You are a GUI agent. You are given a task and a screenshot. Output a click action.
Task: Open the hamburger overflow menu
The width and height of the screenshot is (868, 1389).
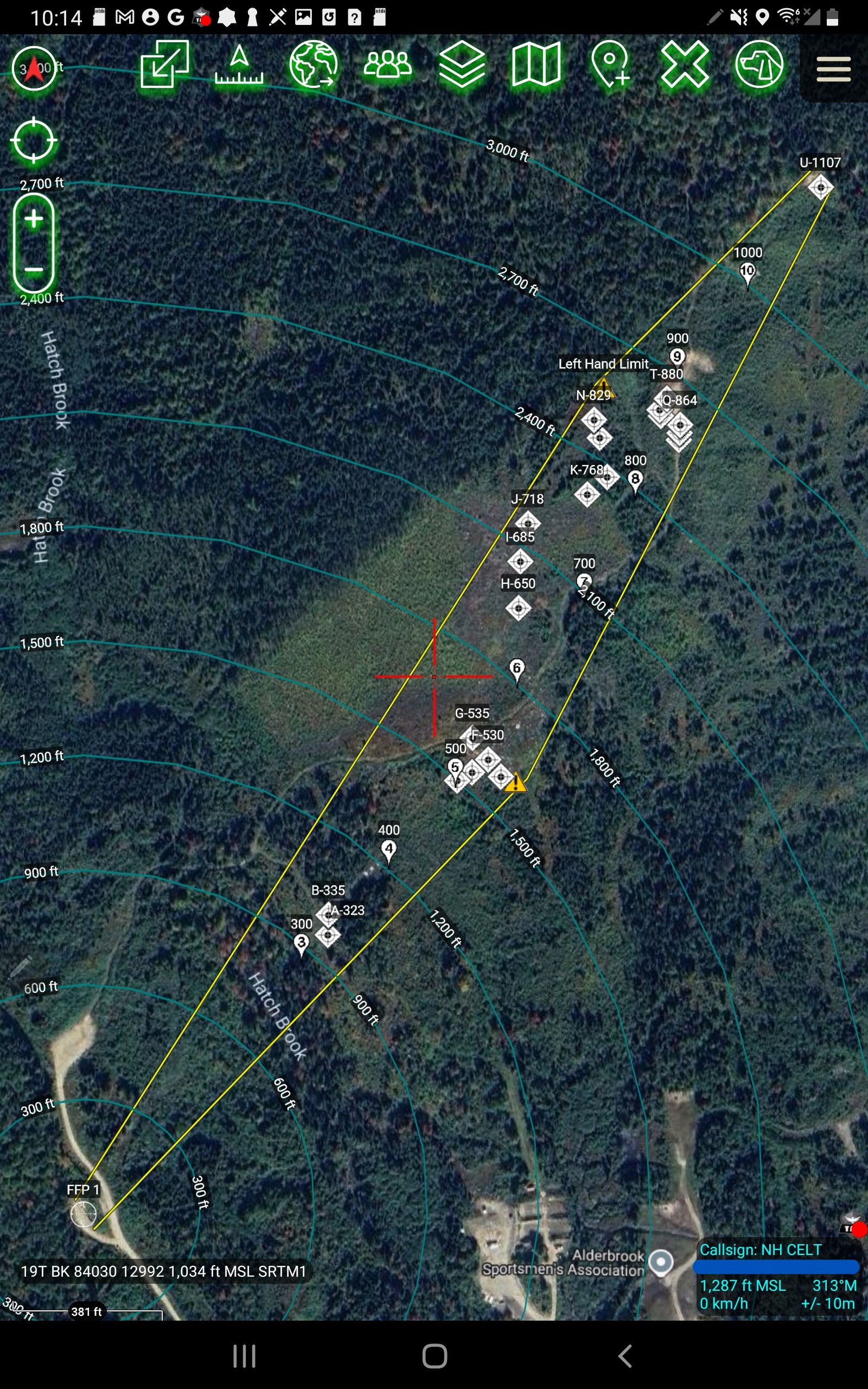[834, 69]
